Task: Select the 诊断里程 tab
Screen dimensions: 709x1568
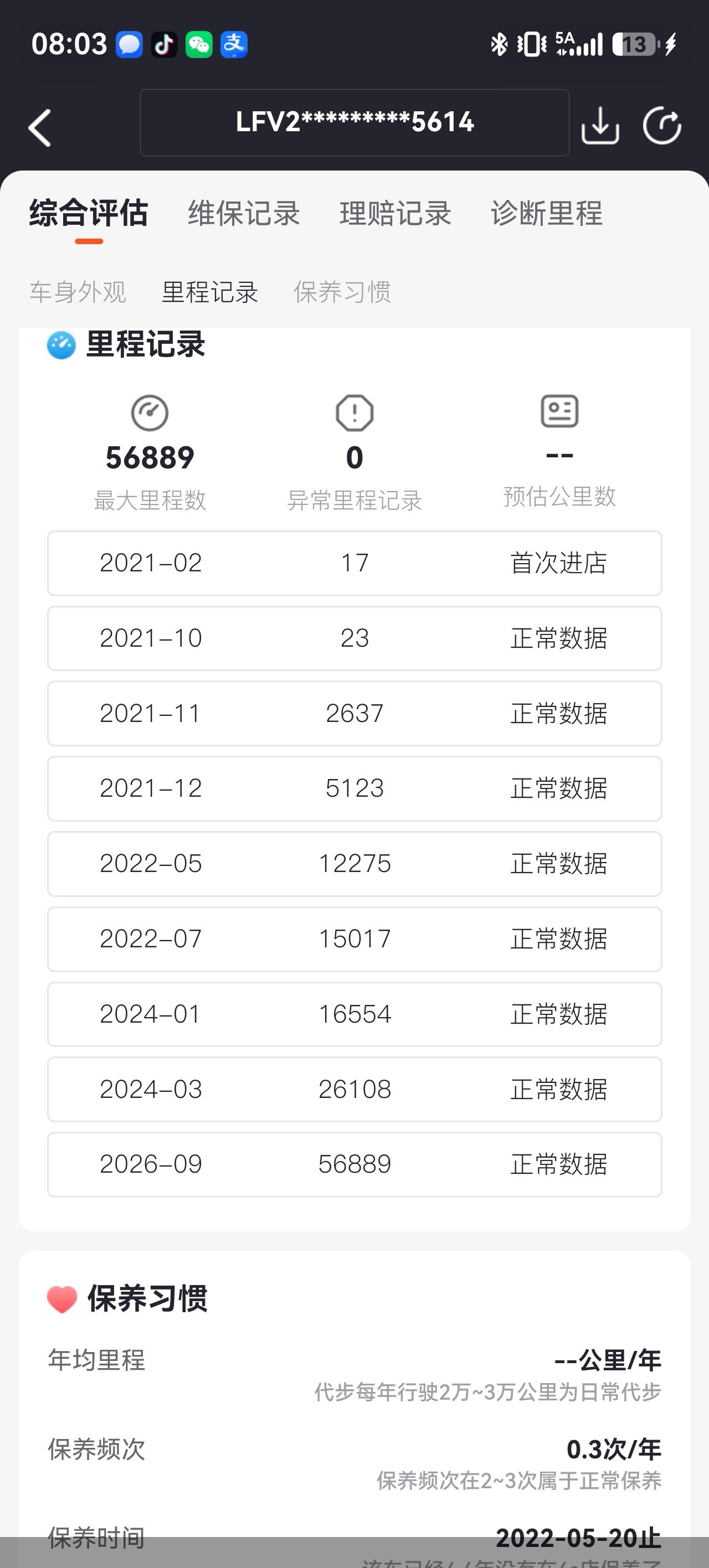Action: pyautogui.click(x=546, y=214)
